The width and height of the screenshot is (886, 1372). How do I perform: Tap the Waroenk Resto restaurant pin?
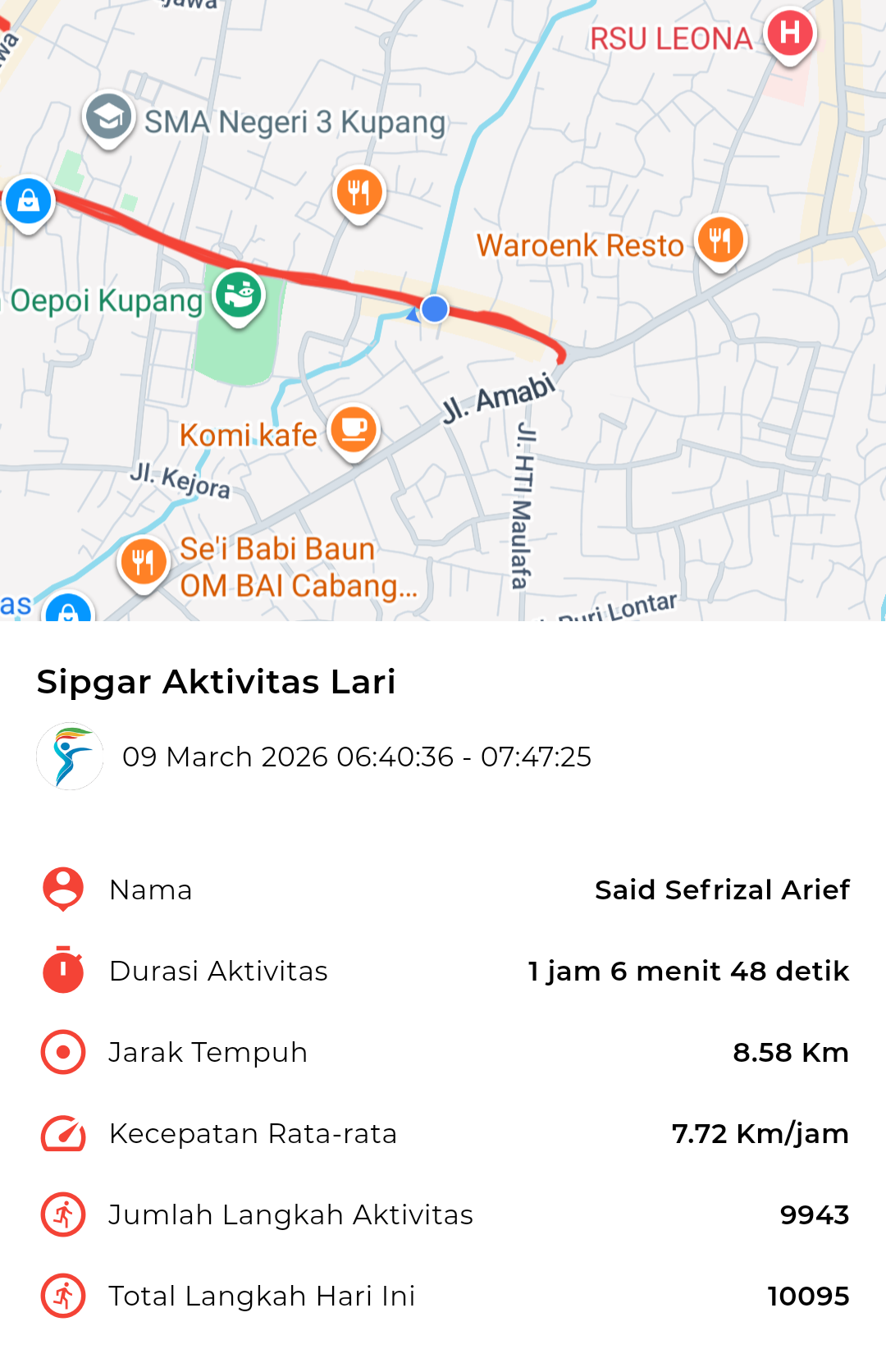click(x=720, y=240)
